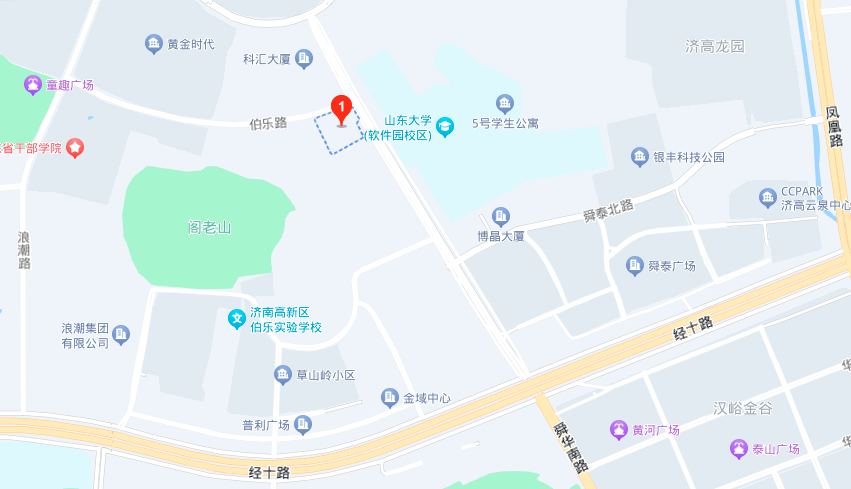The height and width of the screenshot is (489, 851).
Task: Select the 济南高新区伯乐实验学校 marker
Action: [237, 319]
